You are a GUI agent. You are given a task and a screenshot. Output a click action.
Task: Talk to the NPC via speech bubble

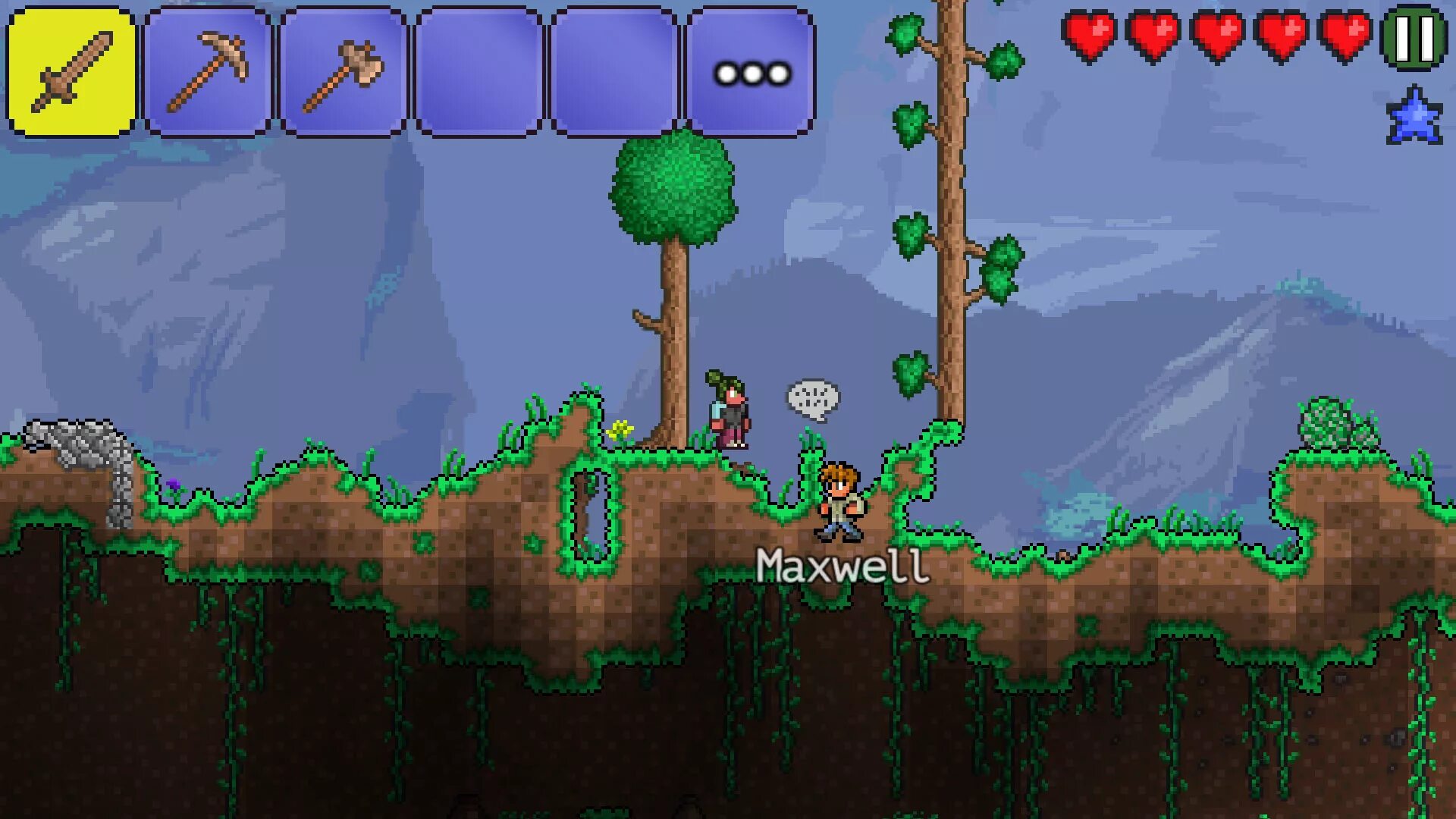[813, 399]
